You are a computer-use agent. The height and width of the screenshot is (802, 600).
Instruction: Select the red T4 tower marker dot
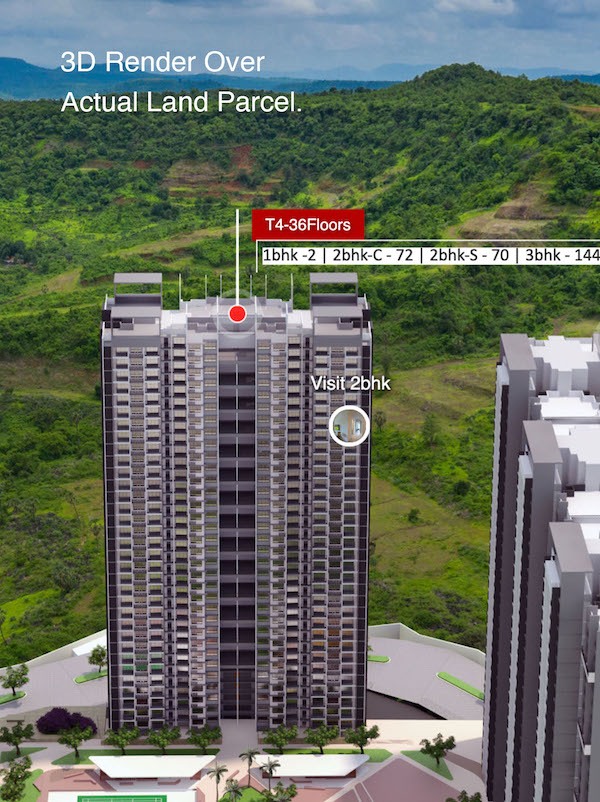tap(237, 314)
